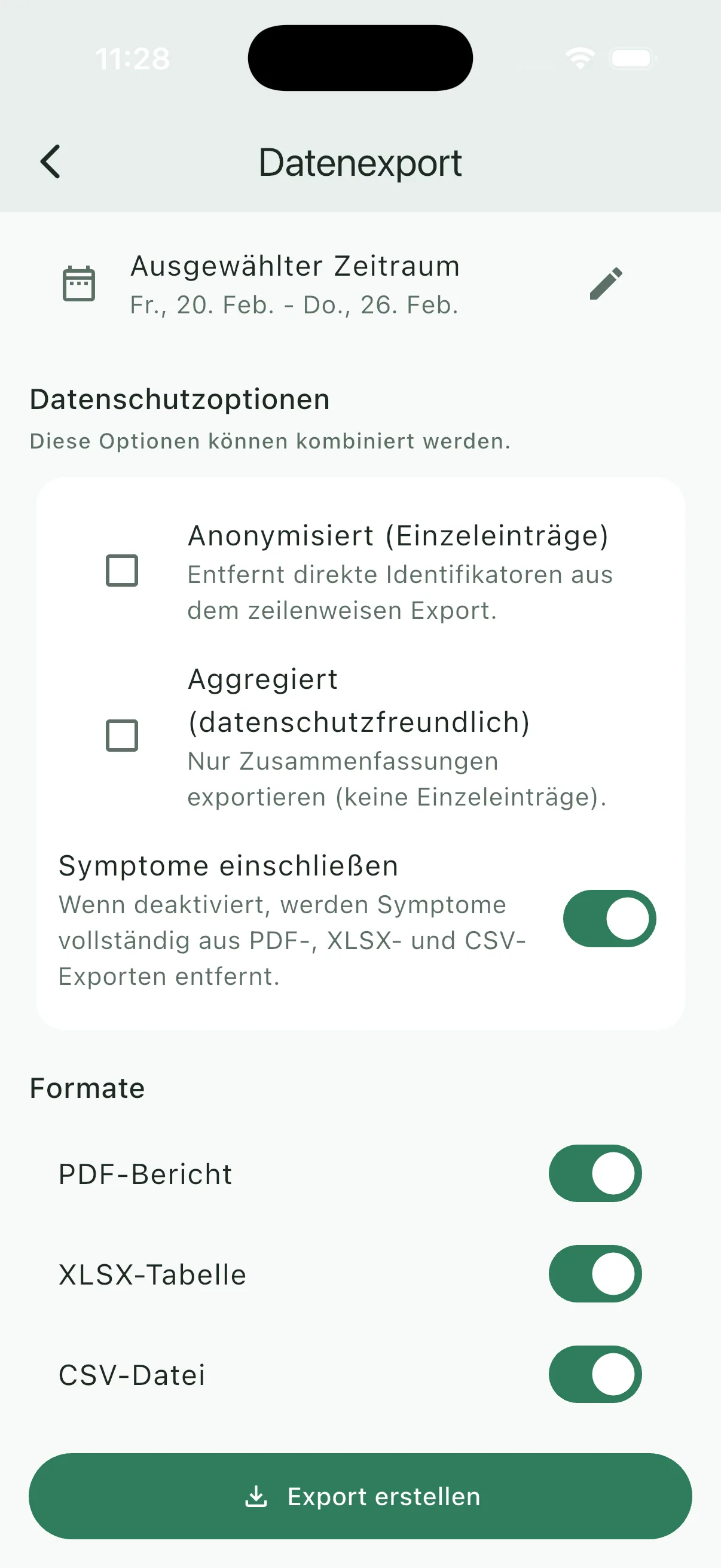Tap the Datenexport screen title
721x1568 pixels.
click(x=360, y=162)
